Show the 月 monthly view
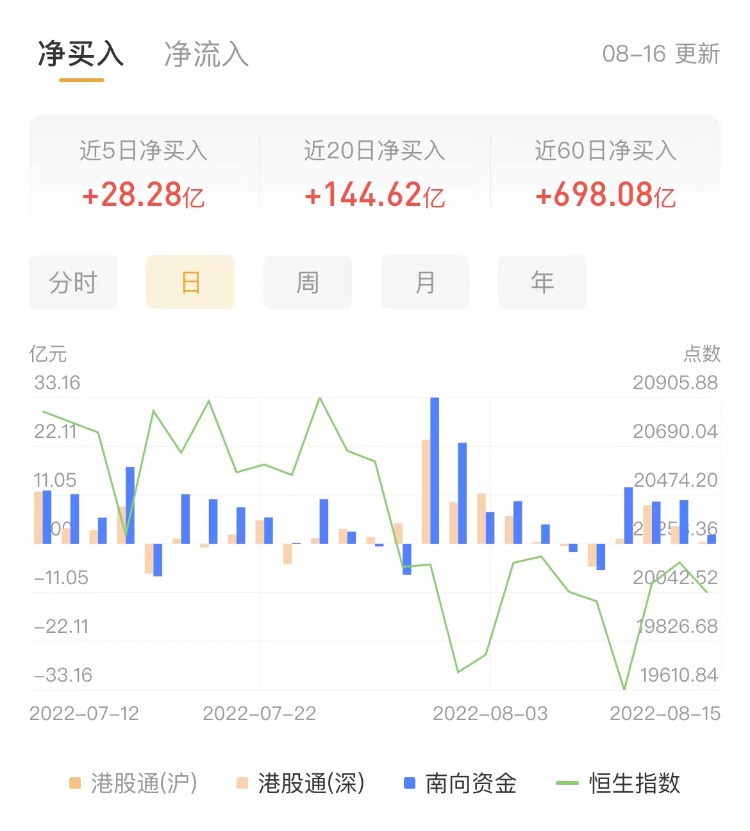This screenshot has height=831, width=750. [425, 282]
